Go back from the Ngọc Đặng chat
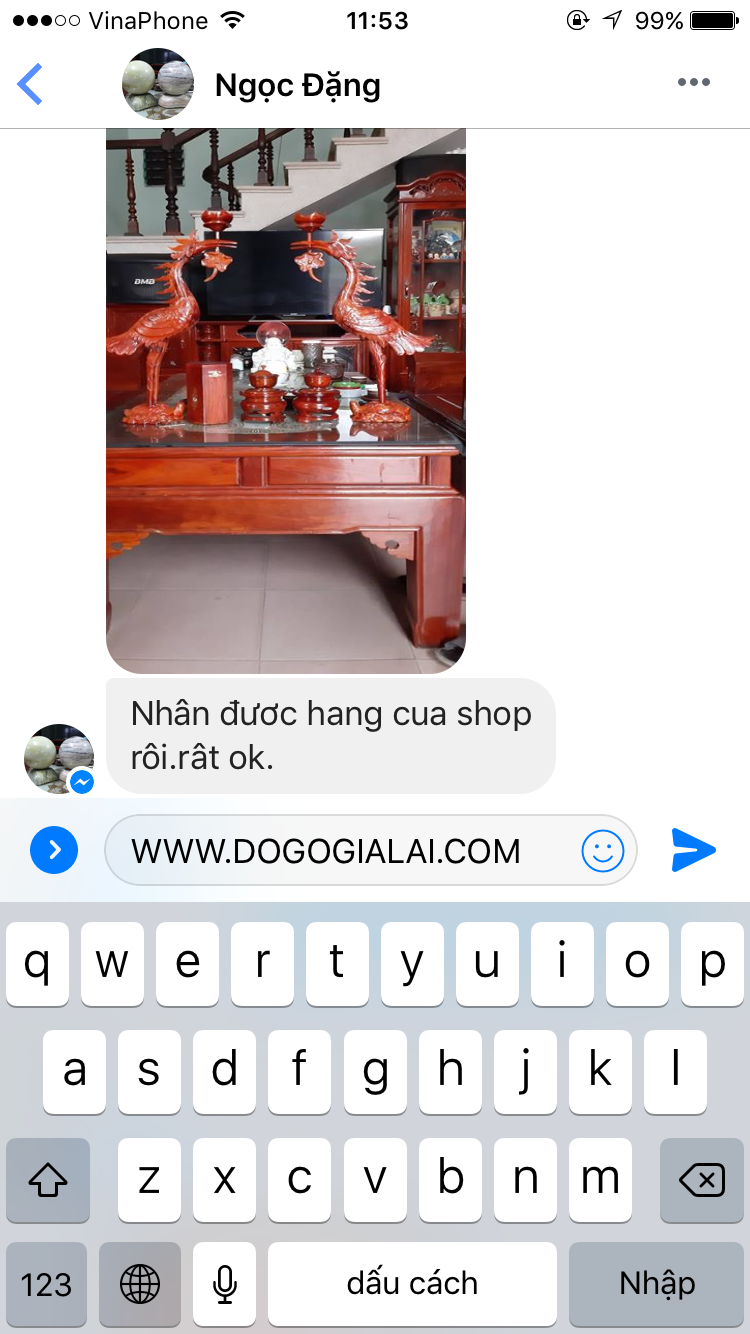The height and width of the screenshot is (1334, 750). (31, 84)
